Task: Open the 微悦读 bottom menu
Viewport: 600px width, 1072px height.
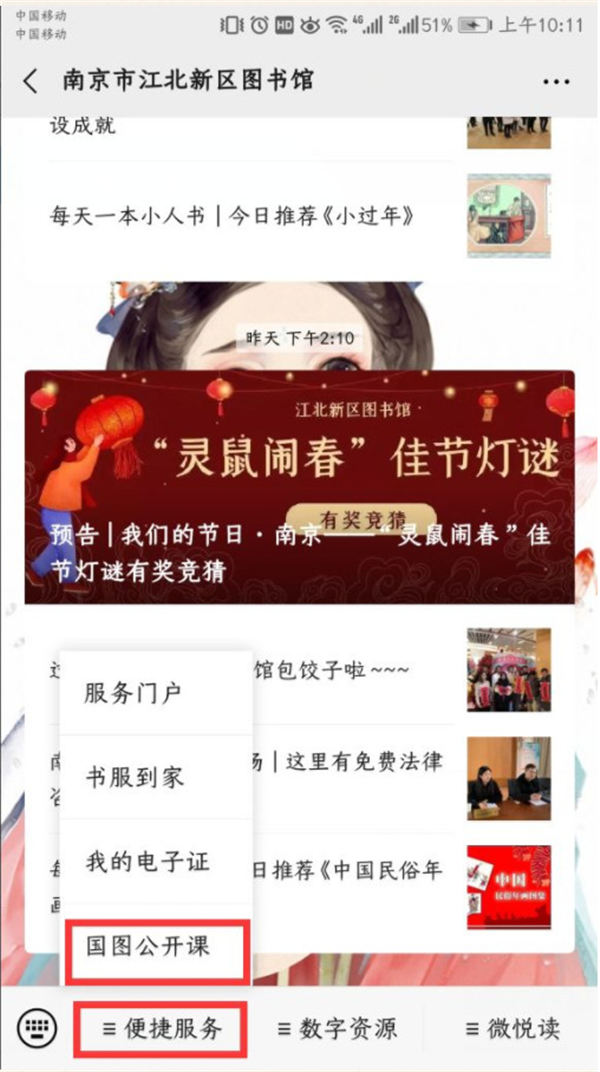Action: [x=512, y=1028]
